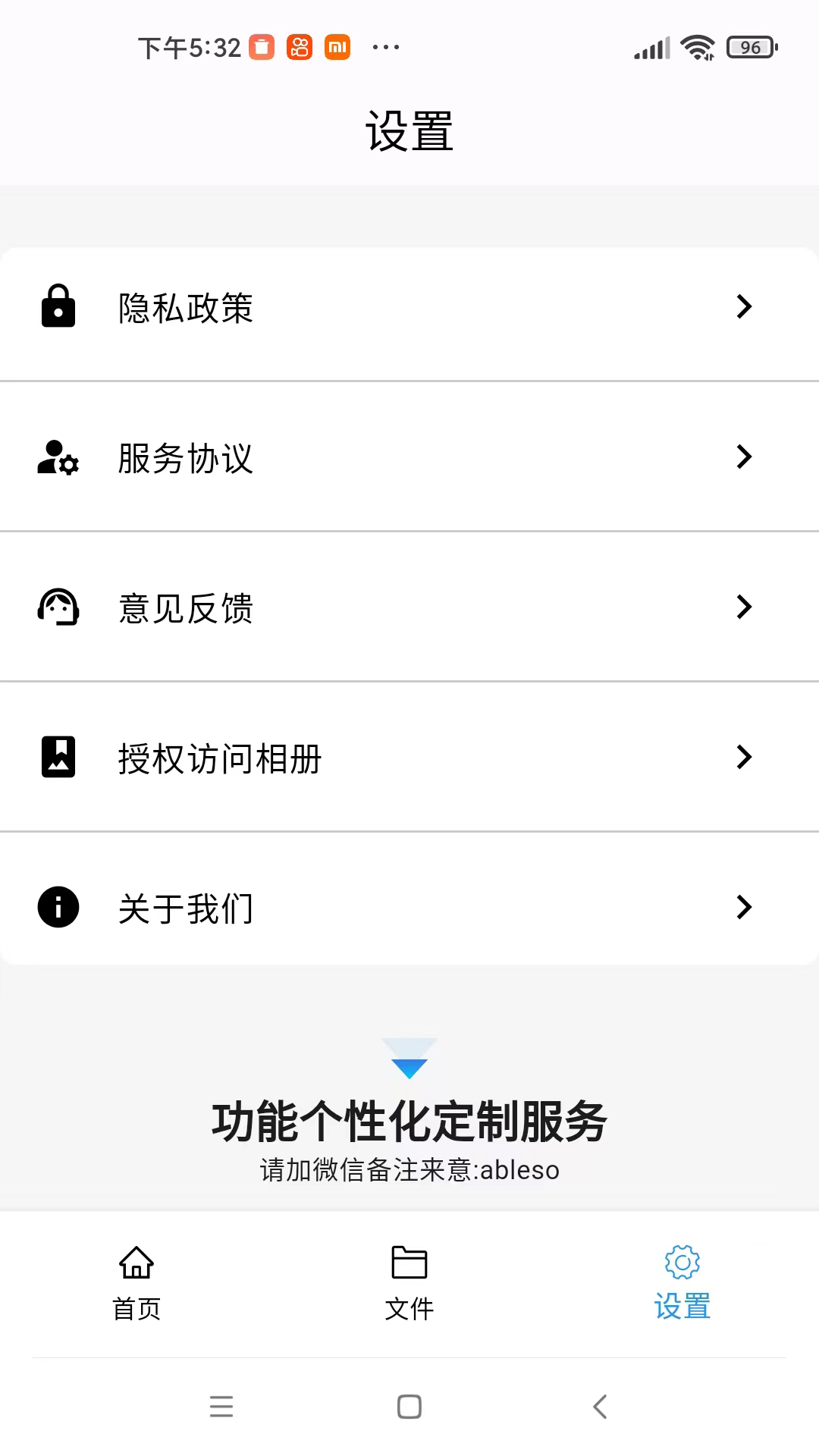
Task: Select the folder icon for 文件
Action: coord(409,1261)
